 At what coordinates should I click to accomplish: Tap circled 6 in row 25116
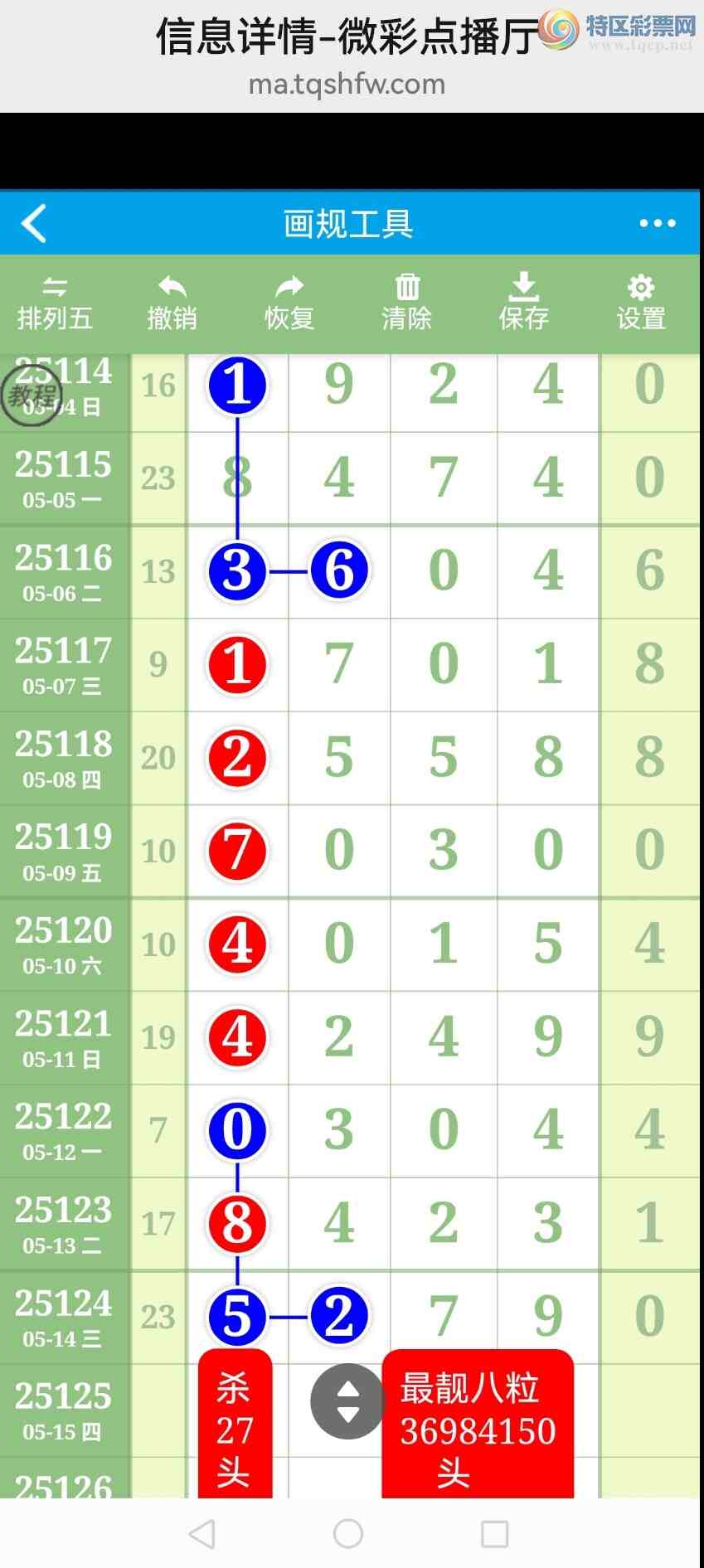click(x=339, y=570)
